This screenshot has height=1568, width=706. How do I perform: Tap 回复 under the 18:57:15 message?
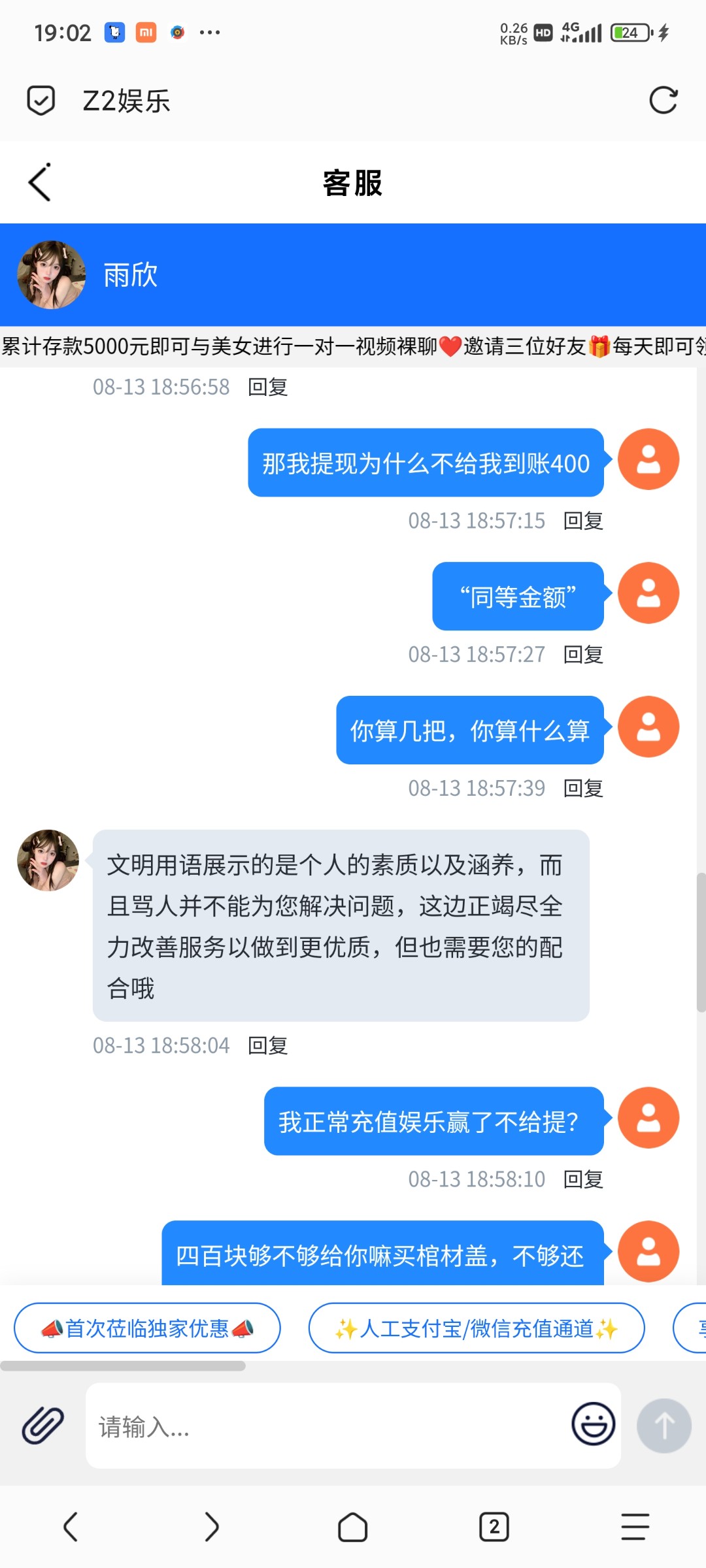pos(583,521)
